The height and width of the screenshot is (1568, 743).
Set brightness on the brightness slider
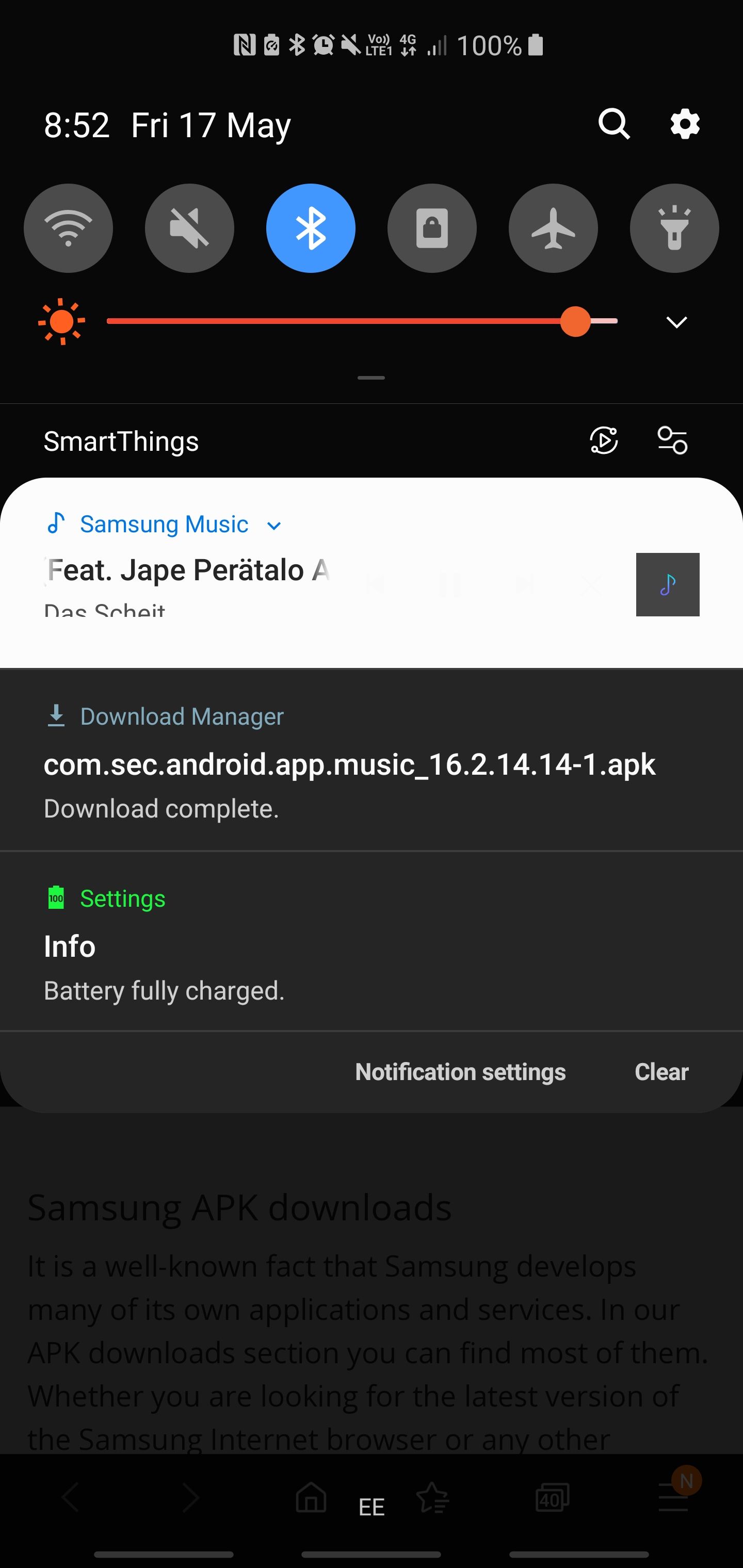[x=362, y=321]
